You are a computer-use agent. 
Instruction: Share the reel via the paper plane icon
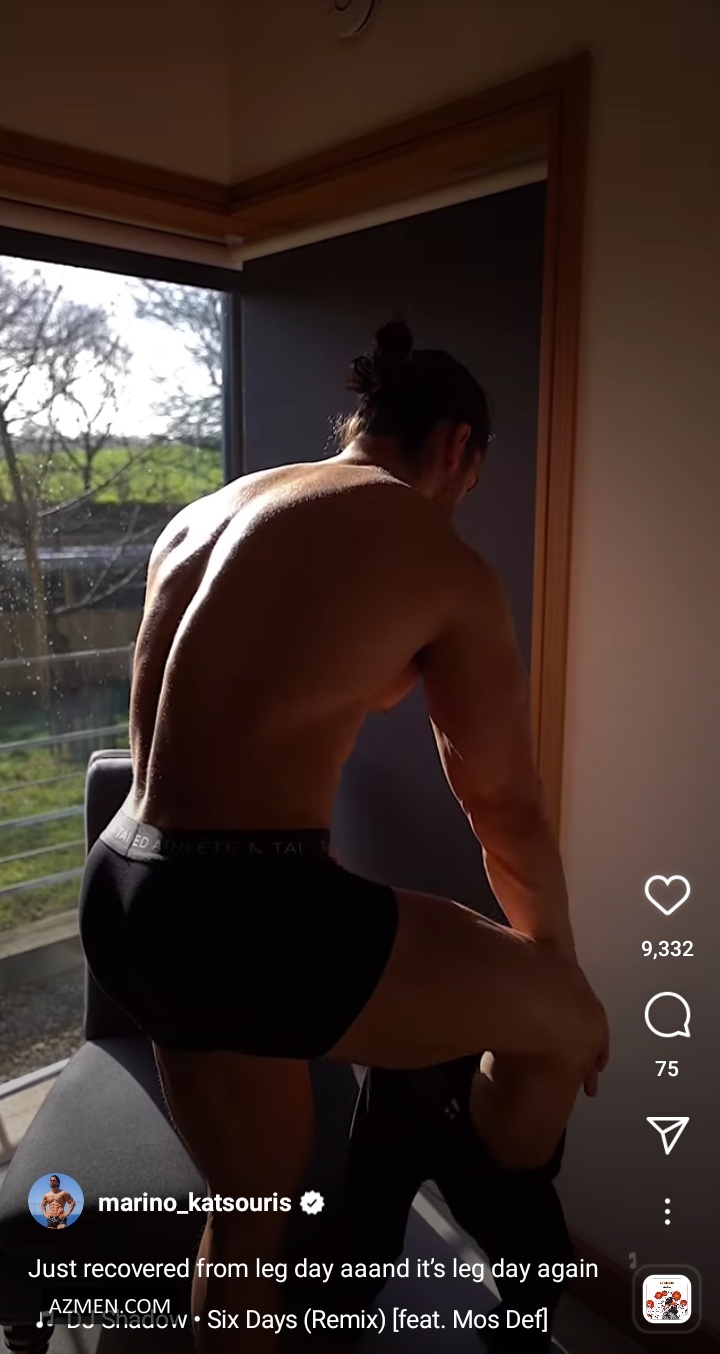pyautogui.click(x=667, y=1135)
